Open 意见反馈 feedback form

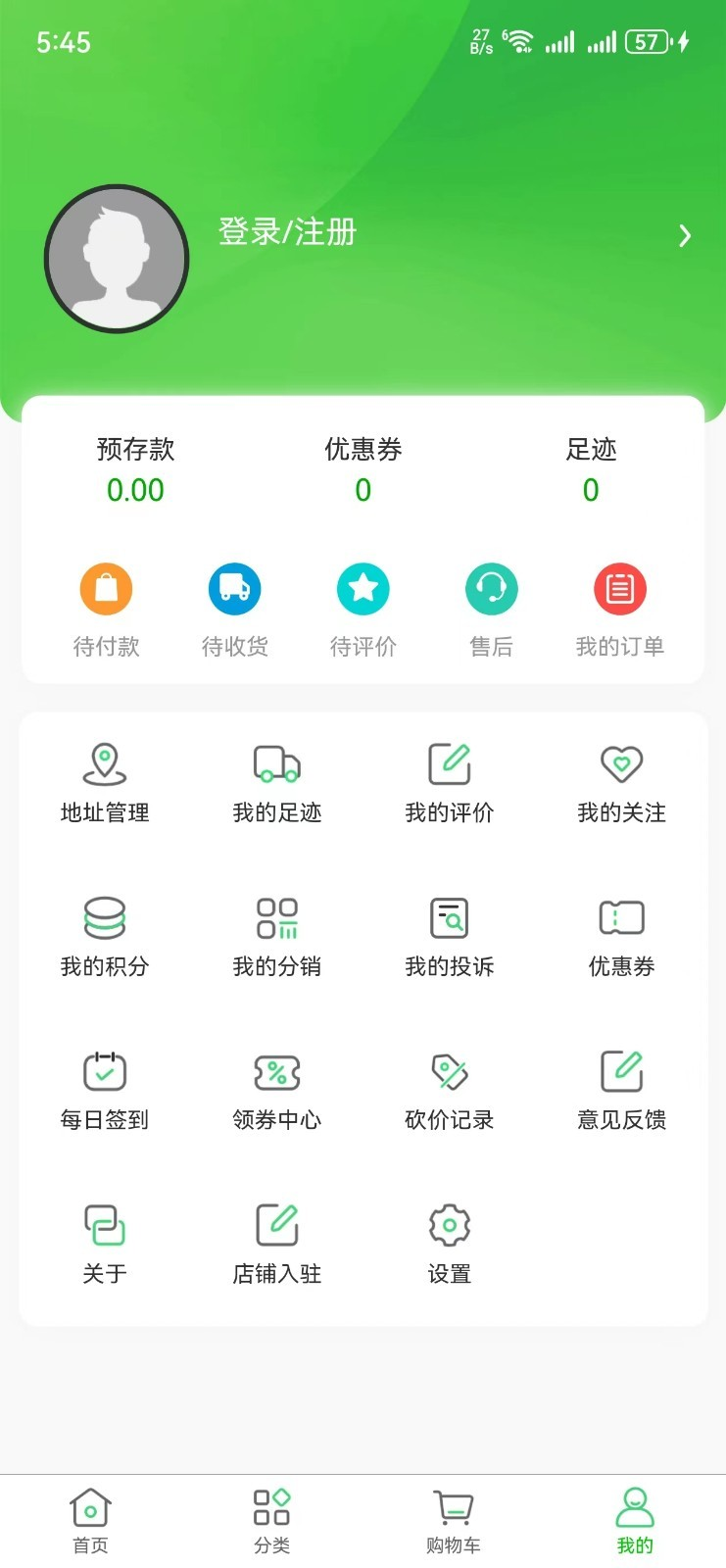pyautogui.click(x=621, y=1089)
